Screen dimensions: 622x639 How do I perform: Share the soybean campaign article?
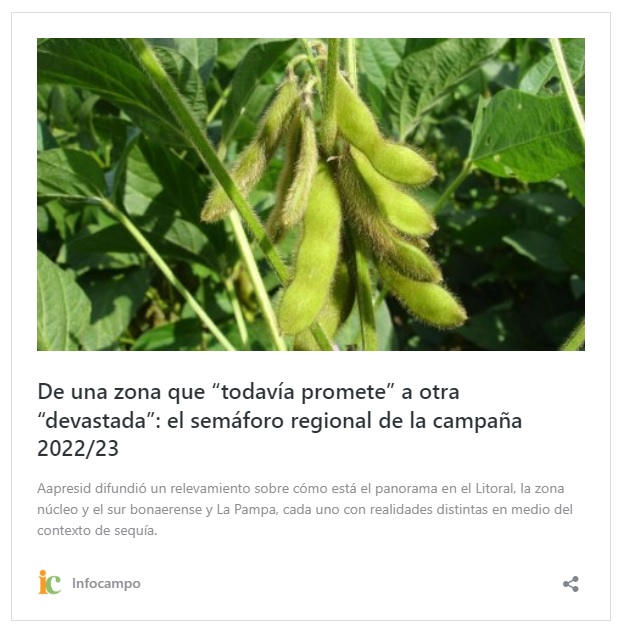[x=570, y=584]
